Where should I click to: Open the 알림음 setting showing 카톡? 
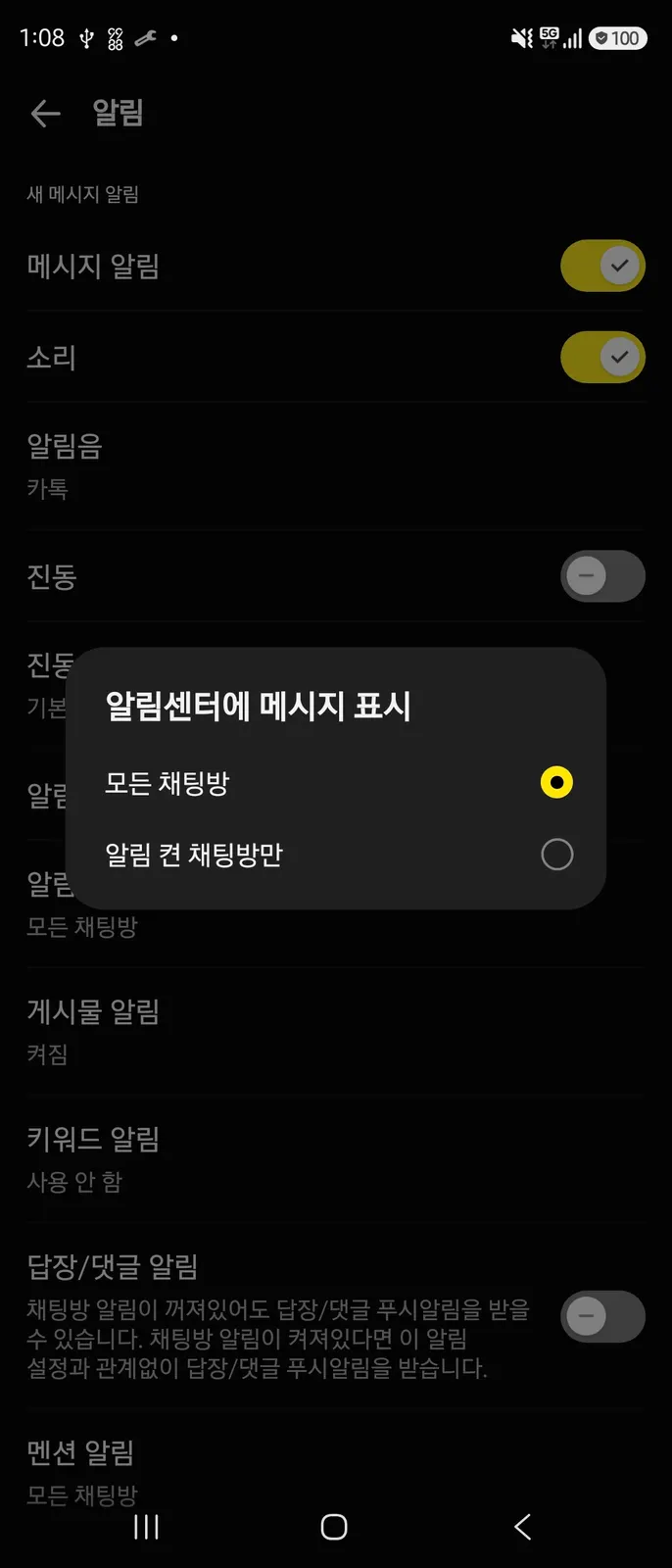[x=336, y=466]
